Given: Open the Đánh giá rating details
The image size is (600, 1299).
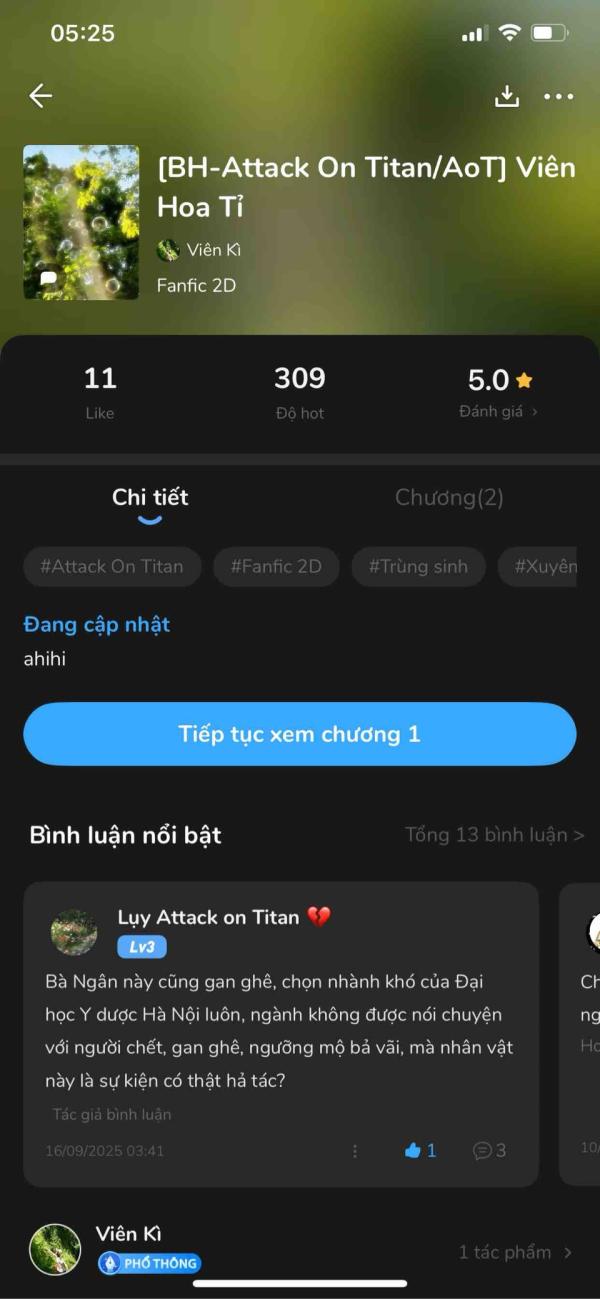Looking at the screenshot, I should coord(499,411).
